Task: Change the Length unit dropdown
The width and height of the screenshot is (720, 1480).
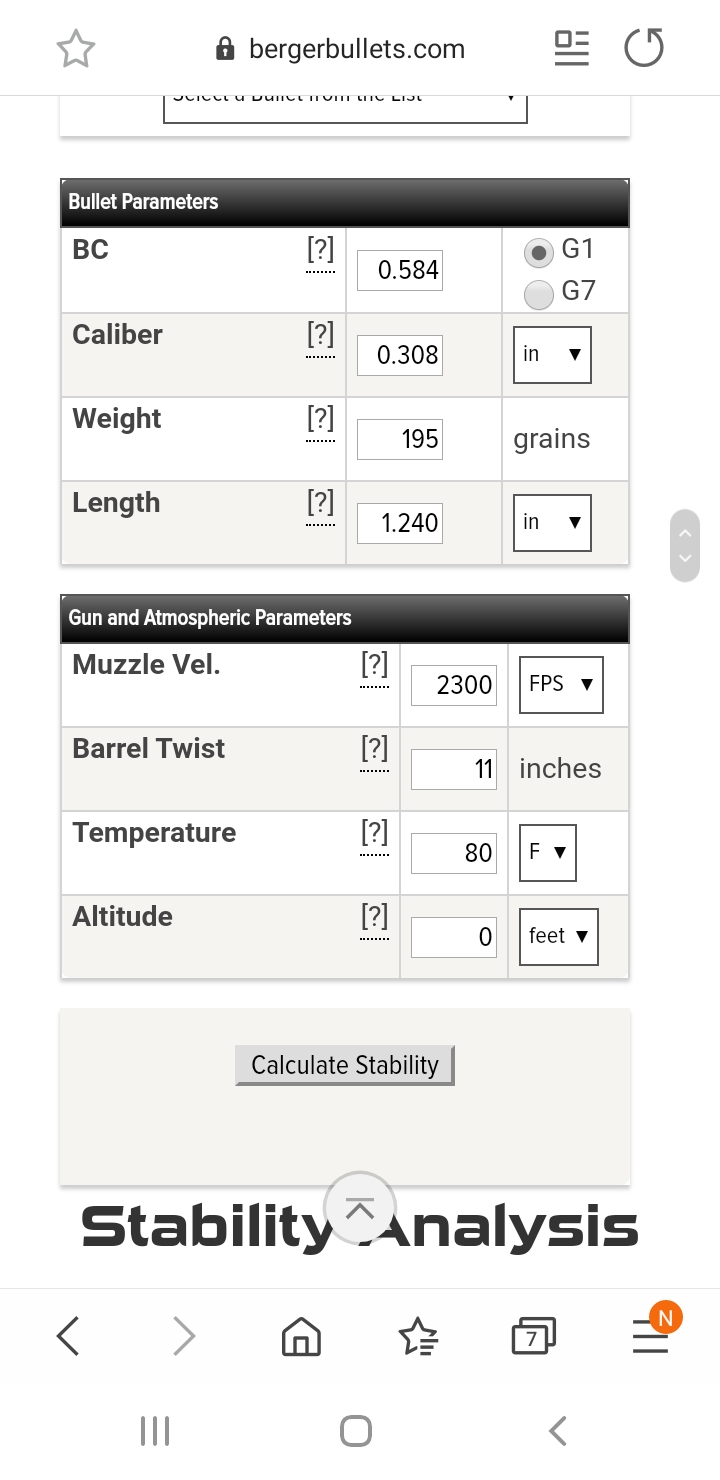Action: (x=552, y=523)
